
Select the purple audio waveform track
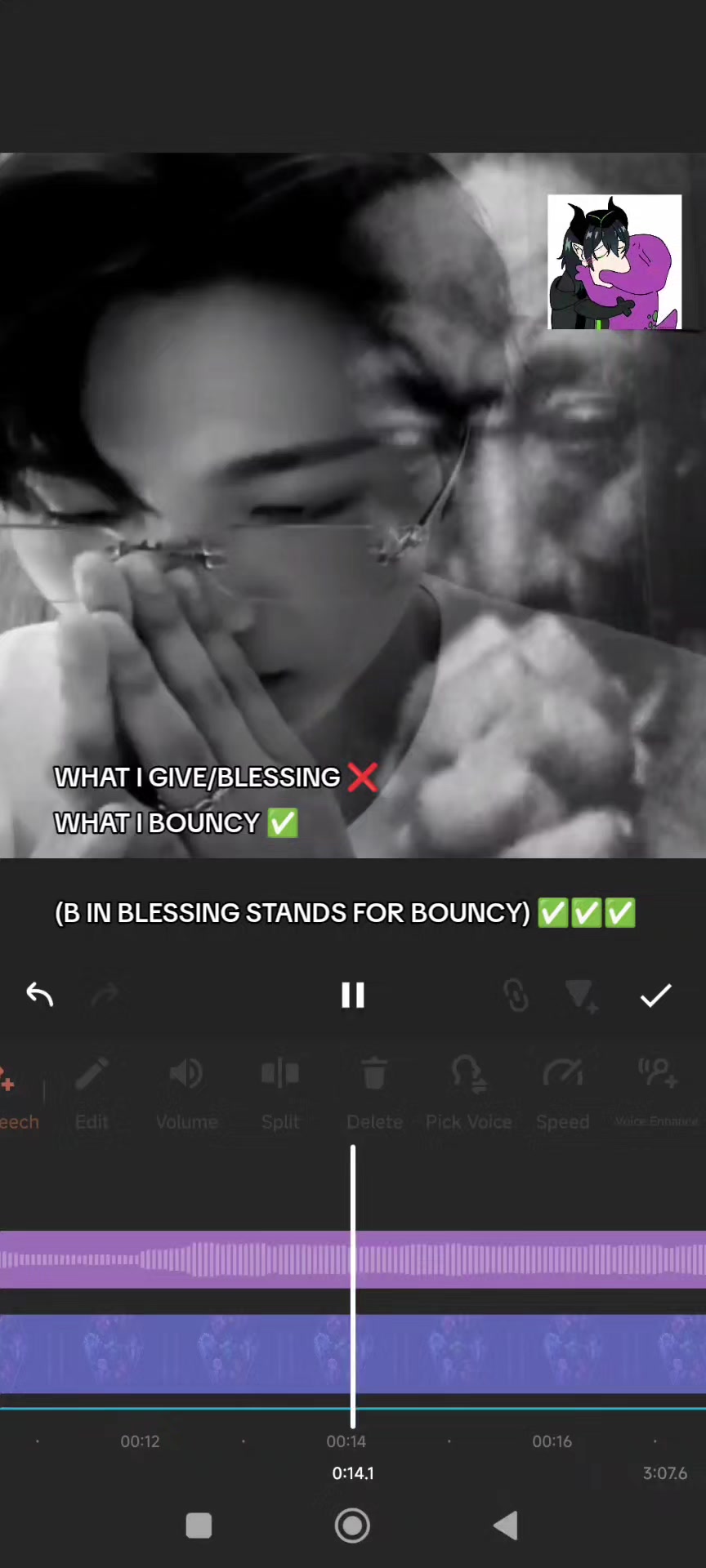(x=353, y=1259)
